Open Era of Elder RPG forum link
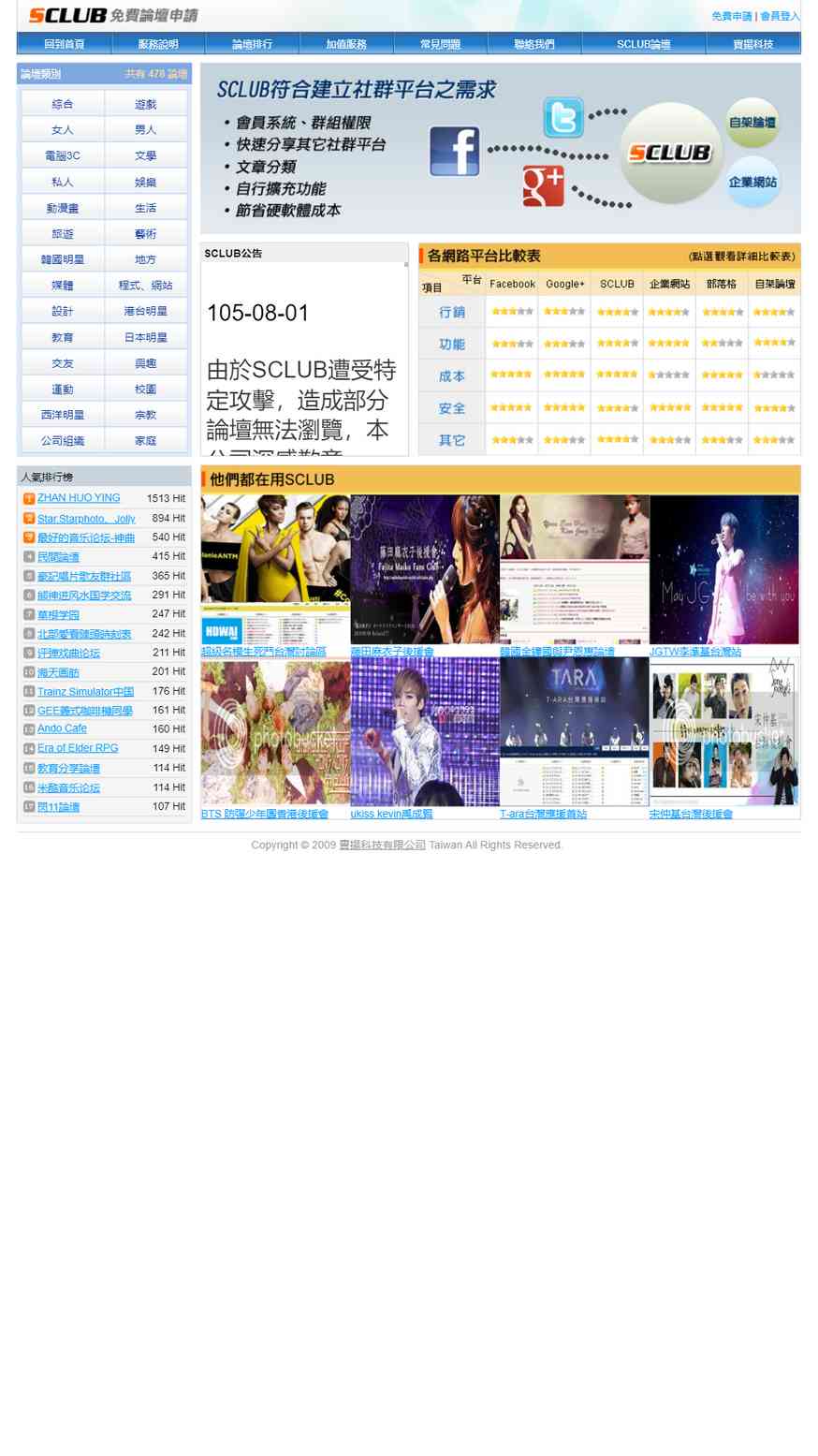Viewport: 818px width, 1456px height. 78,748
